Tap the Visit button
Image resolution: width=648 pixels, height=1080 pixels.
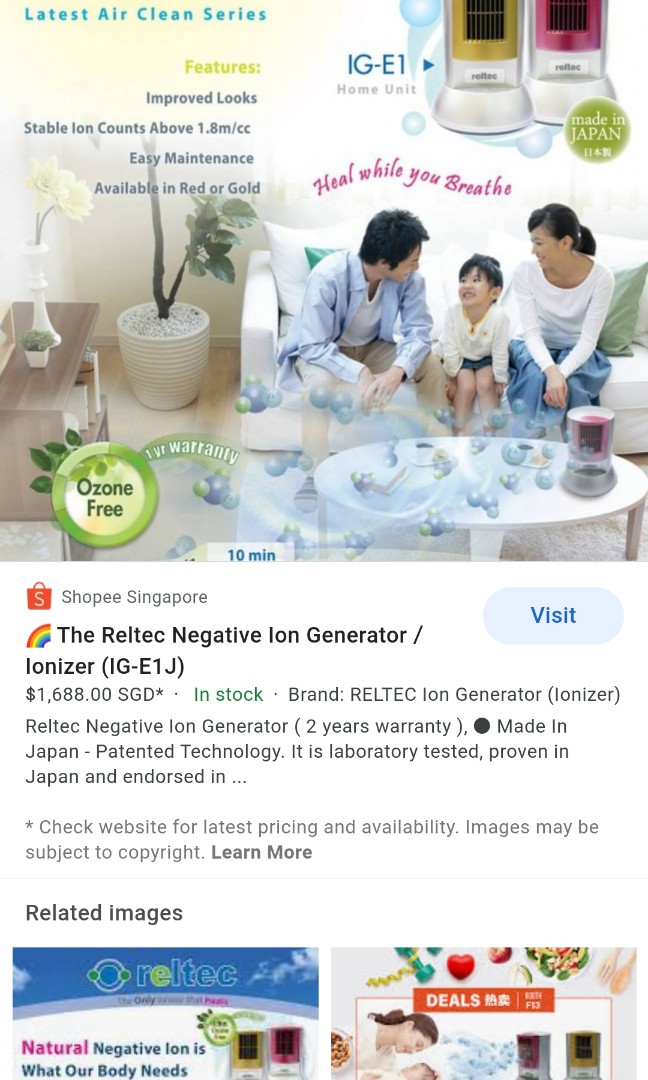point(553,615)
